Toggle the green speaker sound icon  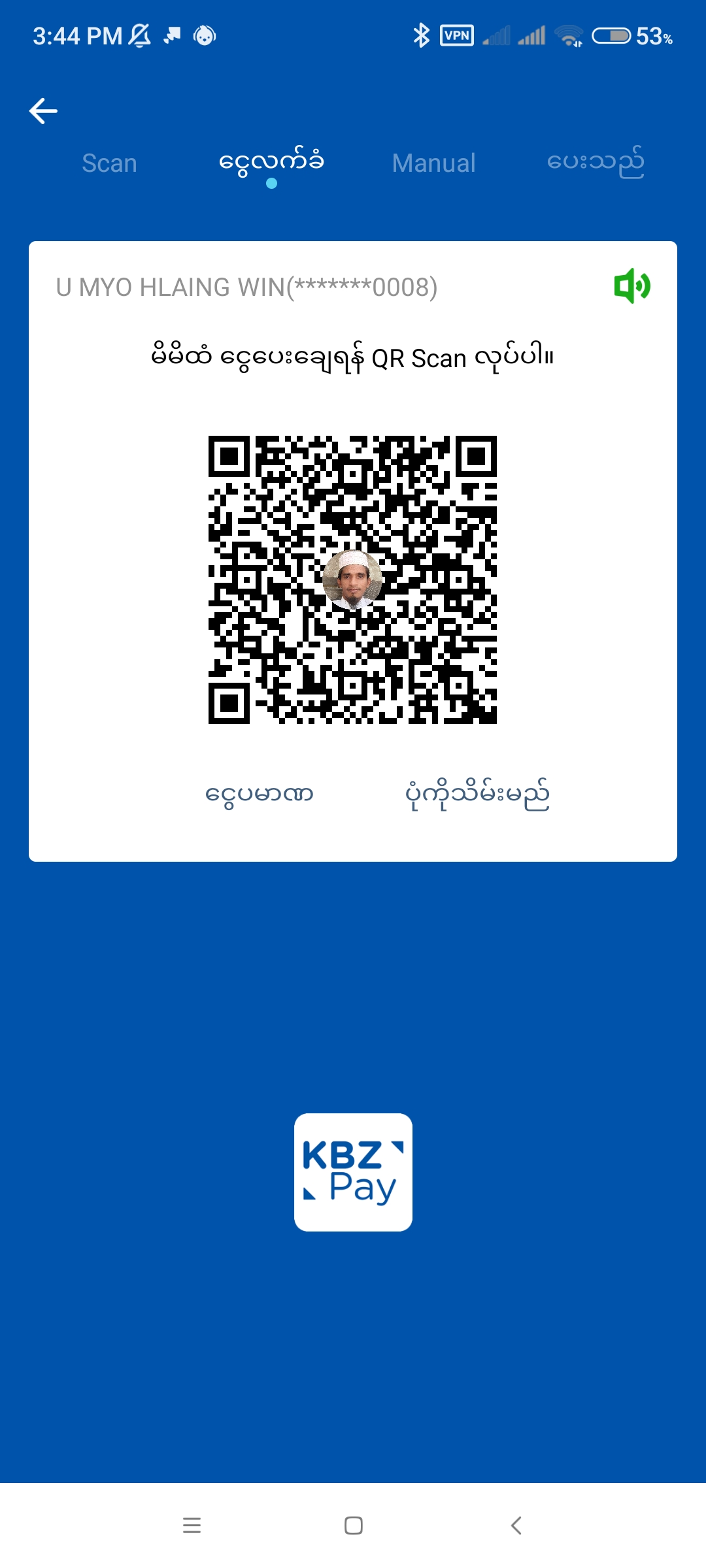631,286
